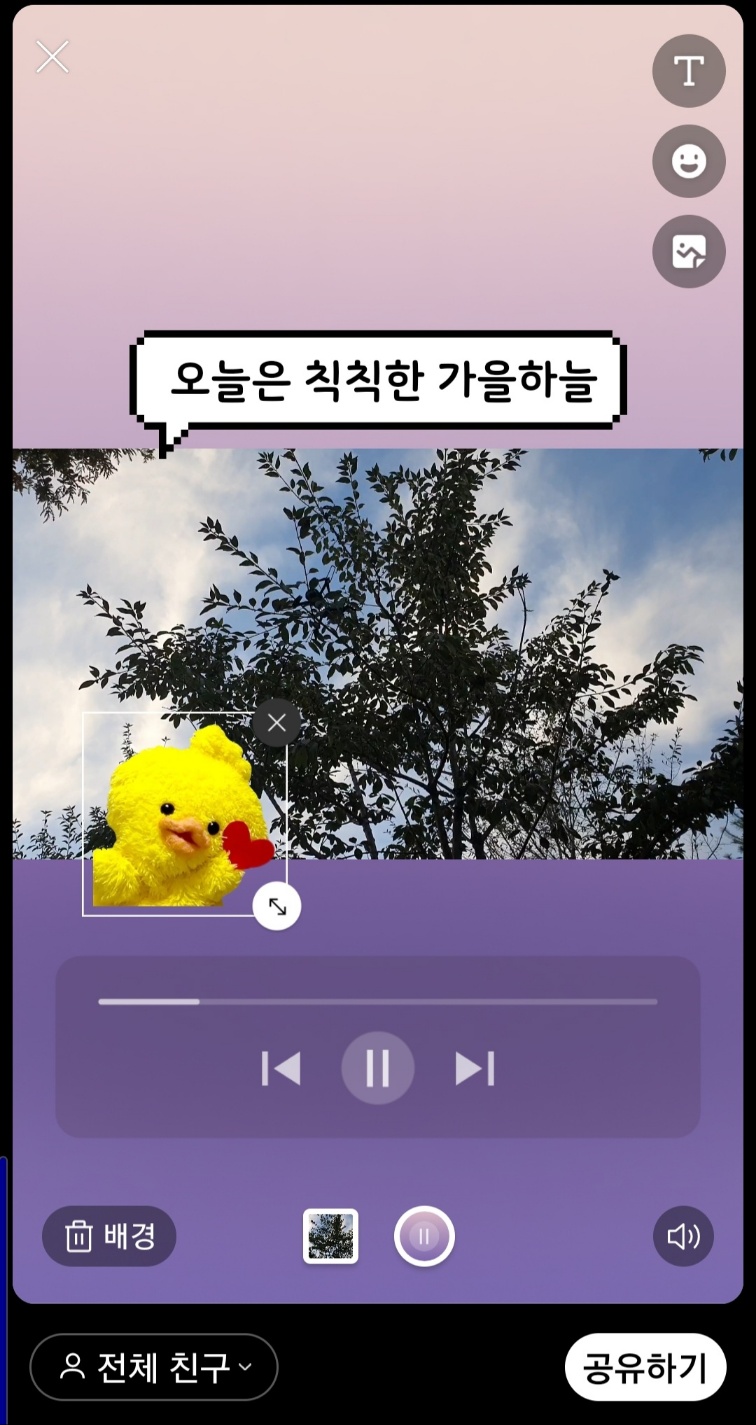The width and height of the screenshot is (756, 1425).
Task: Open the text insertion tool
Action: tap(688, 71)
